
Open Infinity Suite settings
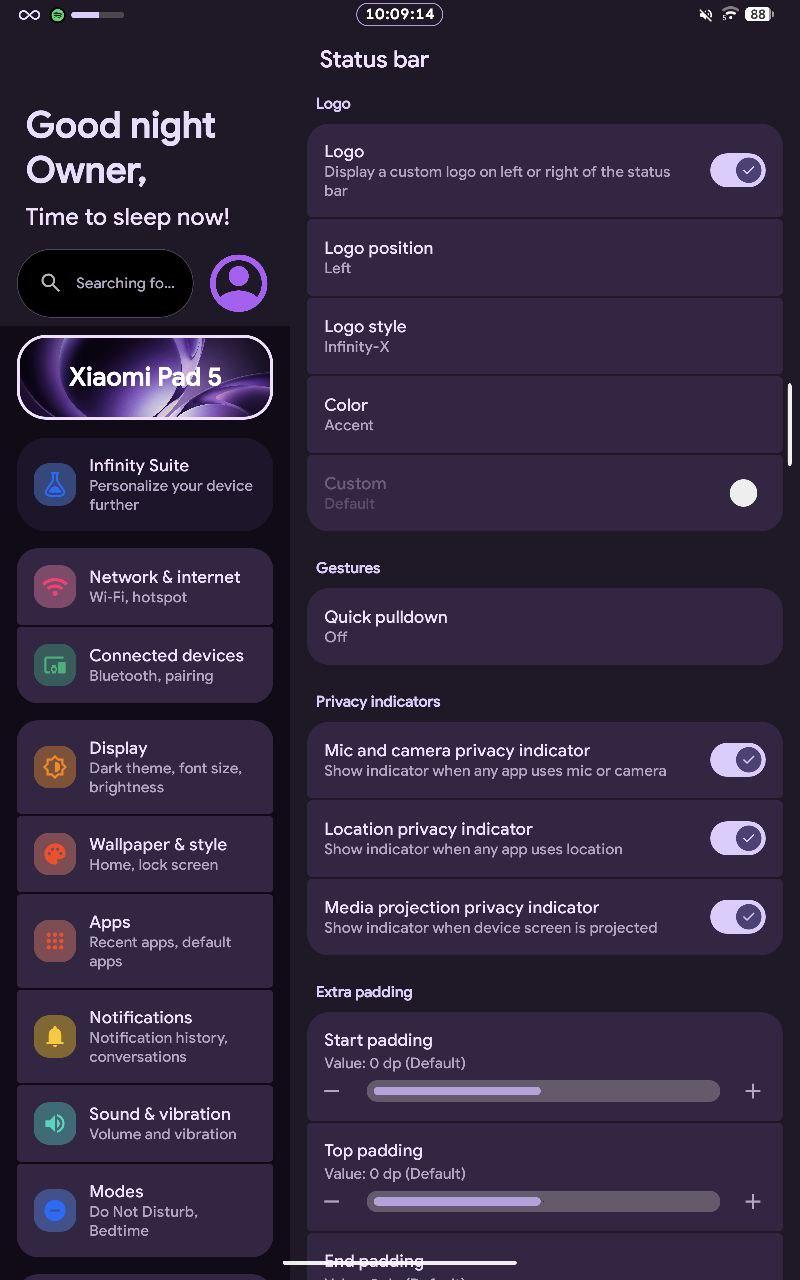pos(145,484)
